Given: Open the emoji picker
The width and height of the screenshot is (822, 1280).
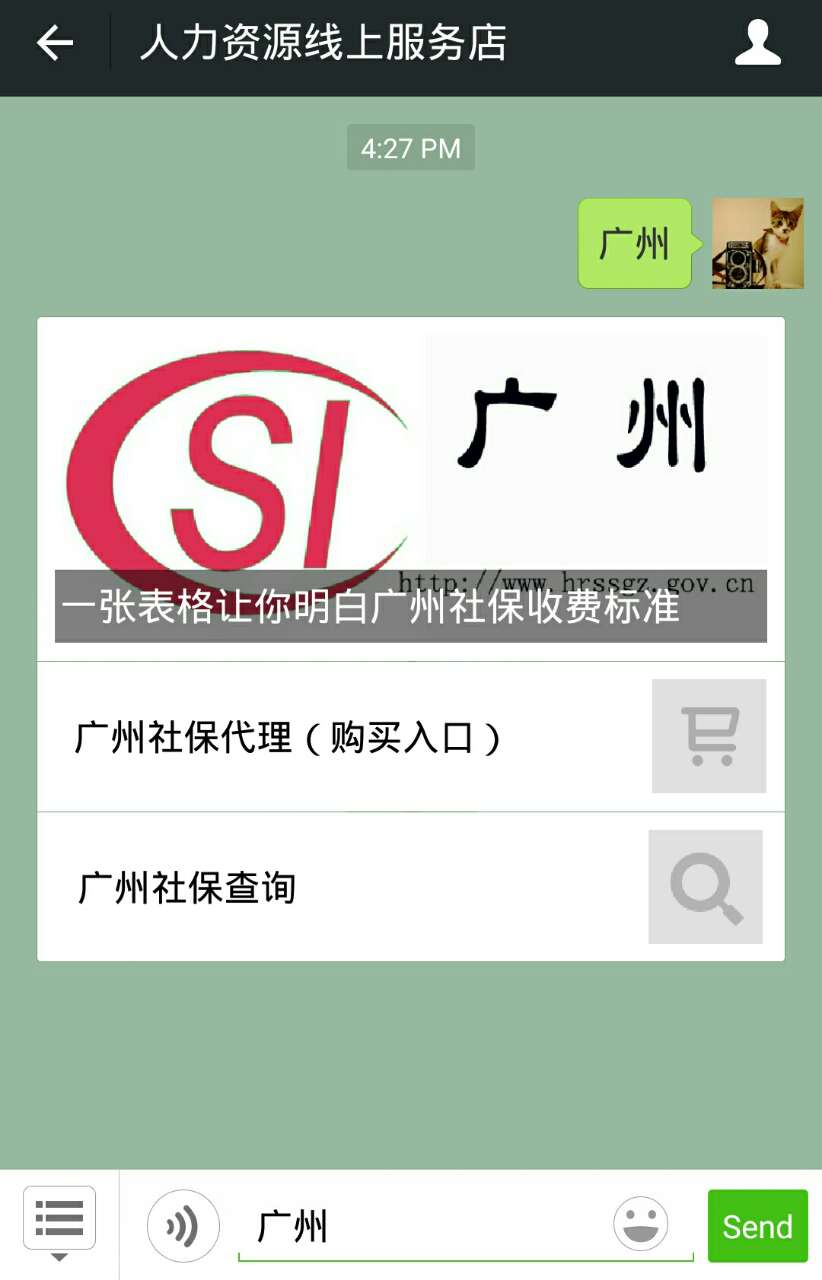Looking at the screenshot, I should pos(640,1224).
